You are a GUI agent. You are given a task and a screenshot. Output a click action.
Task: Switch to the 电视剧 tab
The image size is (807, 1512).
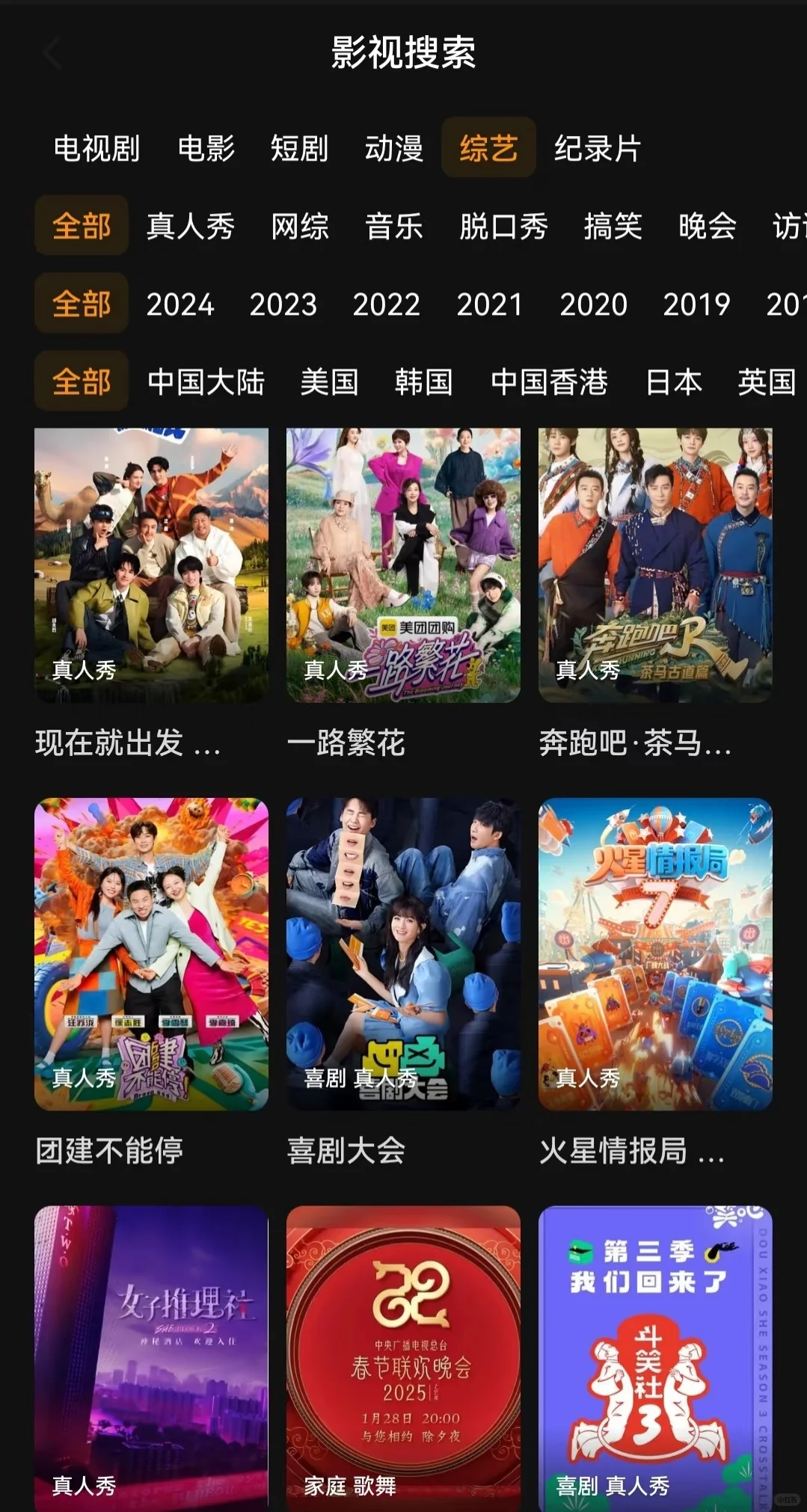[96, 148]
